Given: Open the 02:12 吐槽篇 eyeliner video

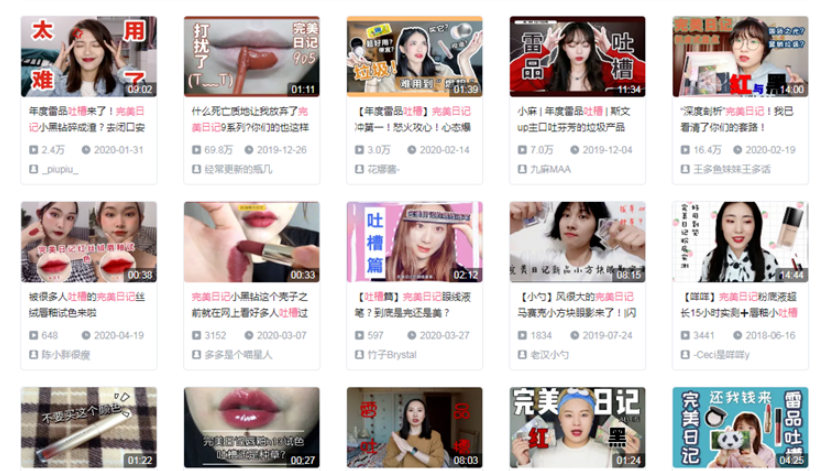Looking at the screenshot, I should 414,241.
